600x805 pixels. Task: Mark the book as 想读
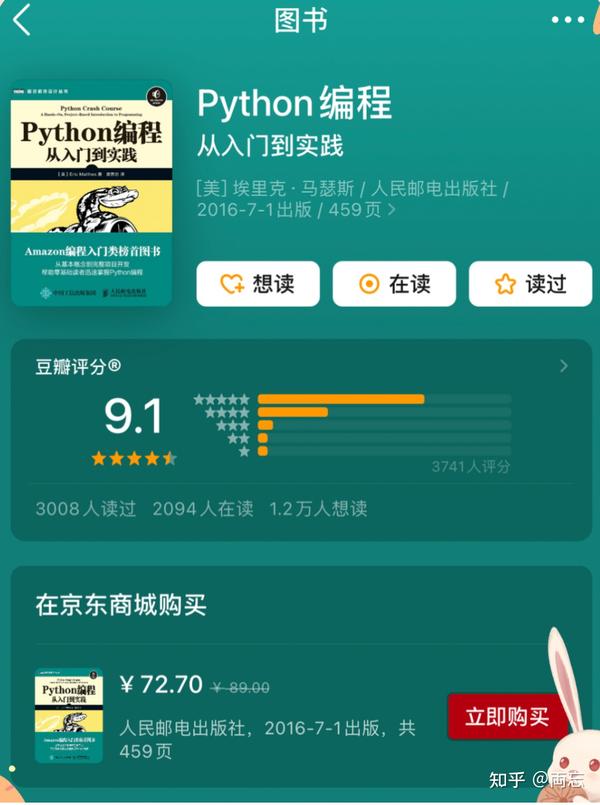(258, 283)
